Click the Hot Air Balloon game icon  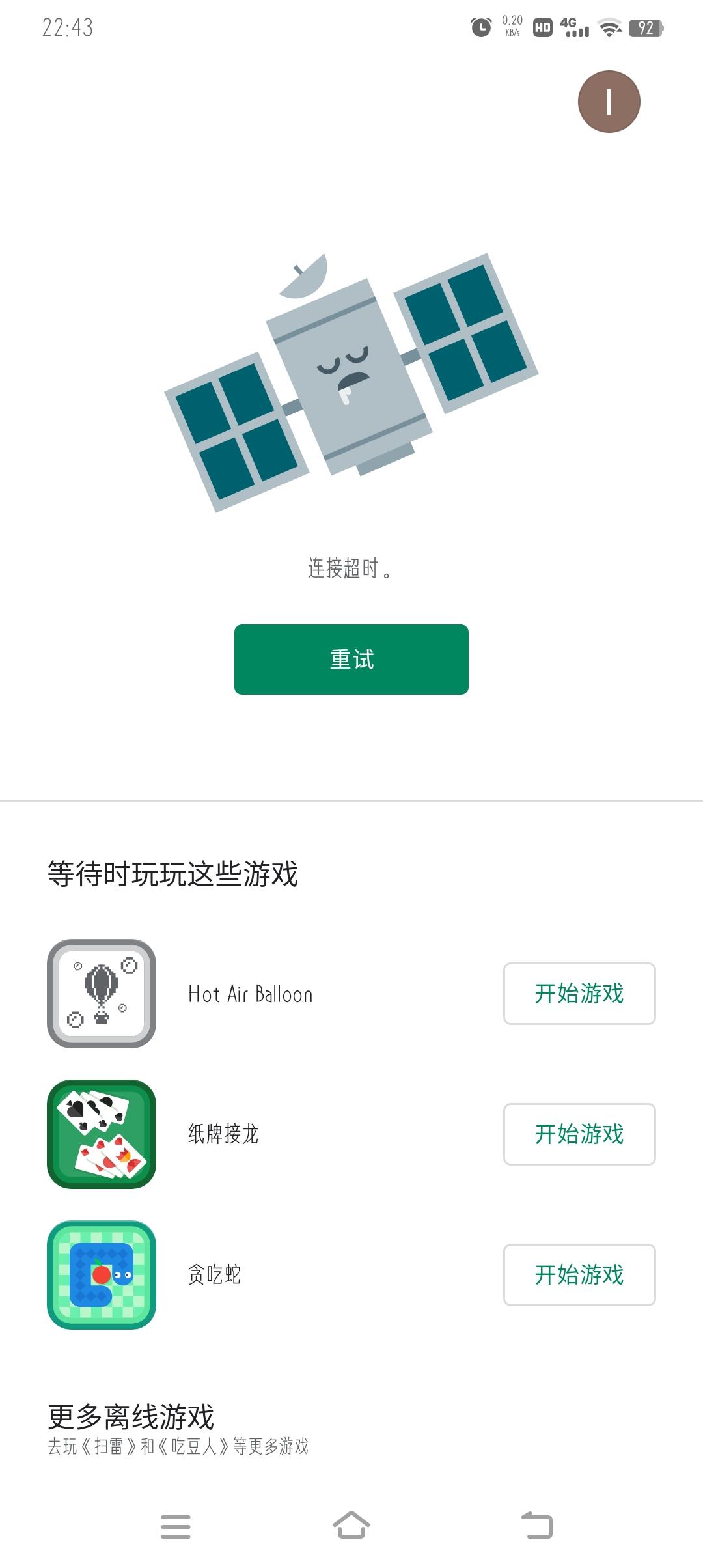tap(101, 994)
